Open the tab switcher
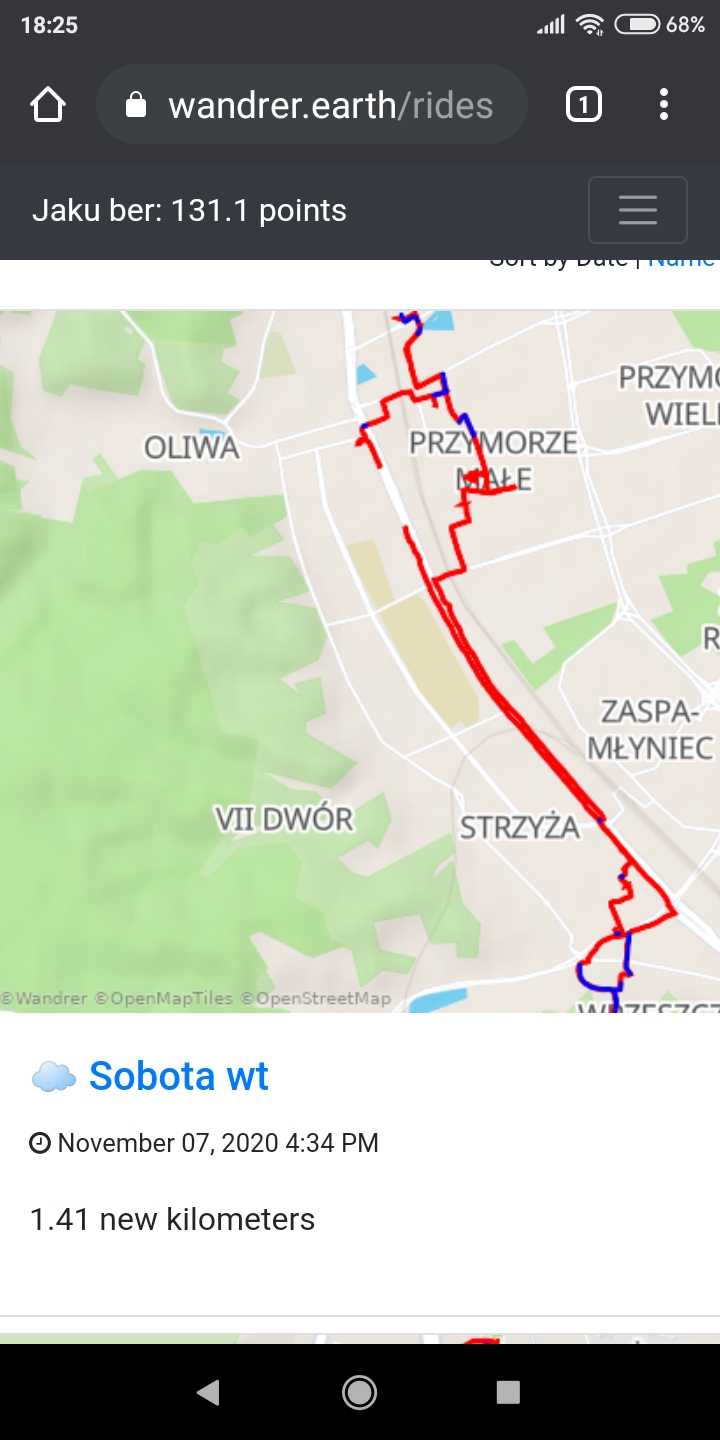Image resolution: width=720 pixels, height=1440 pixels. [x=584, y=105]
